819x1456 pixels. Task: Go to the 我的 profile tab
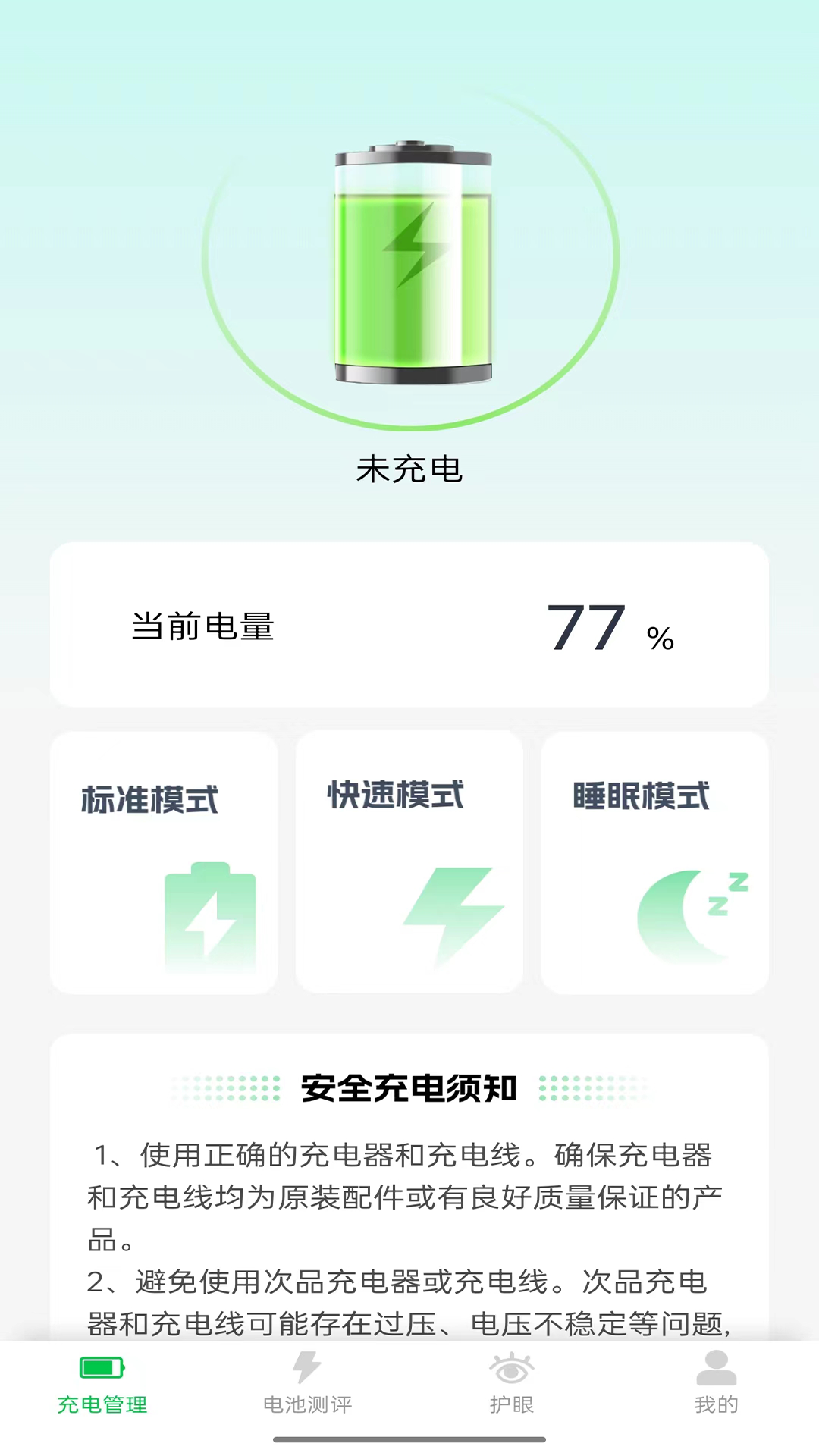pos(717,1384)
